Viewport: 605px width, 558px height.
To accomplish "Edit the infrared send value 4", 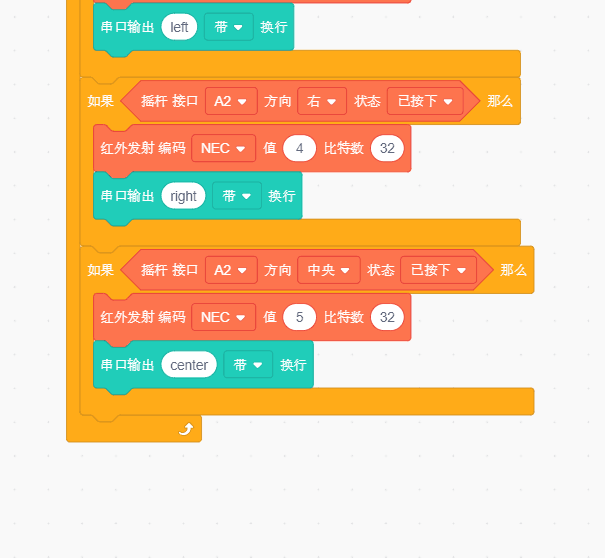I will pos(299,148).
